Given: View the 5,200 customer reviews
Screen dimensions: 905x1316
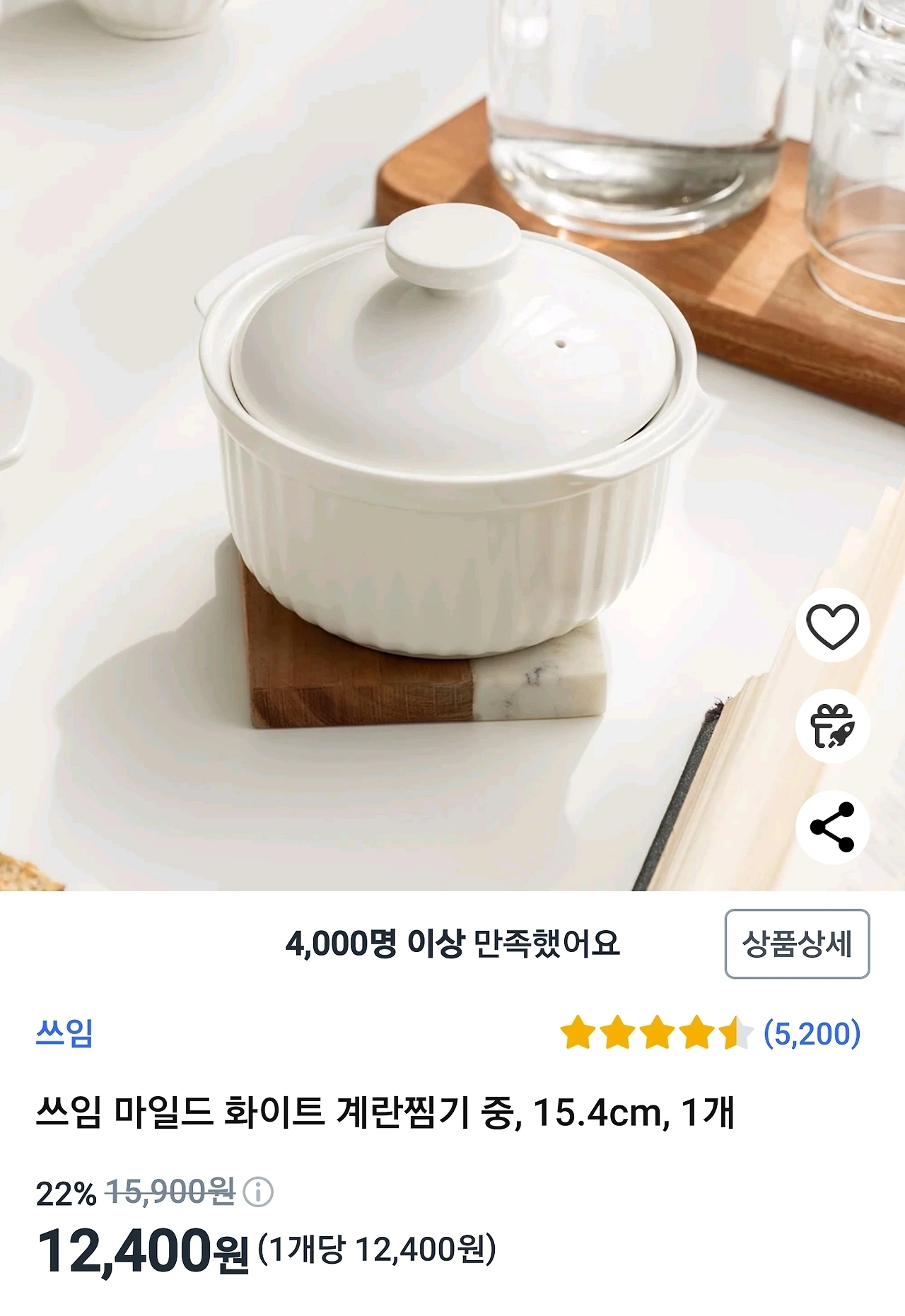Looking at the screenshot, I should point(812,1033).
